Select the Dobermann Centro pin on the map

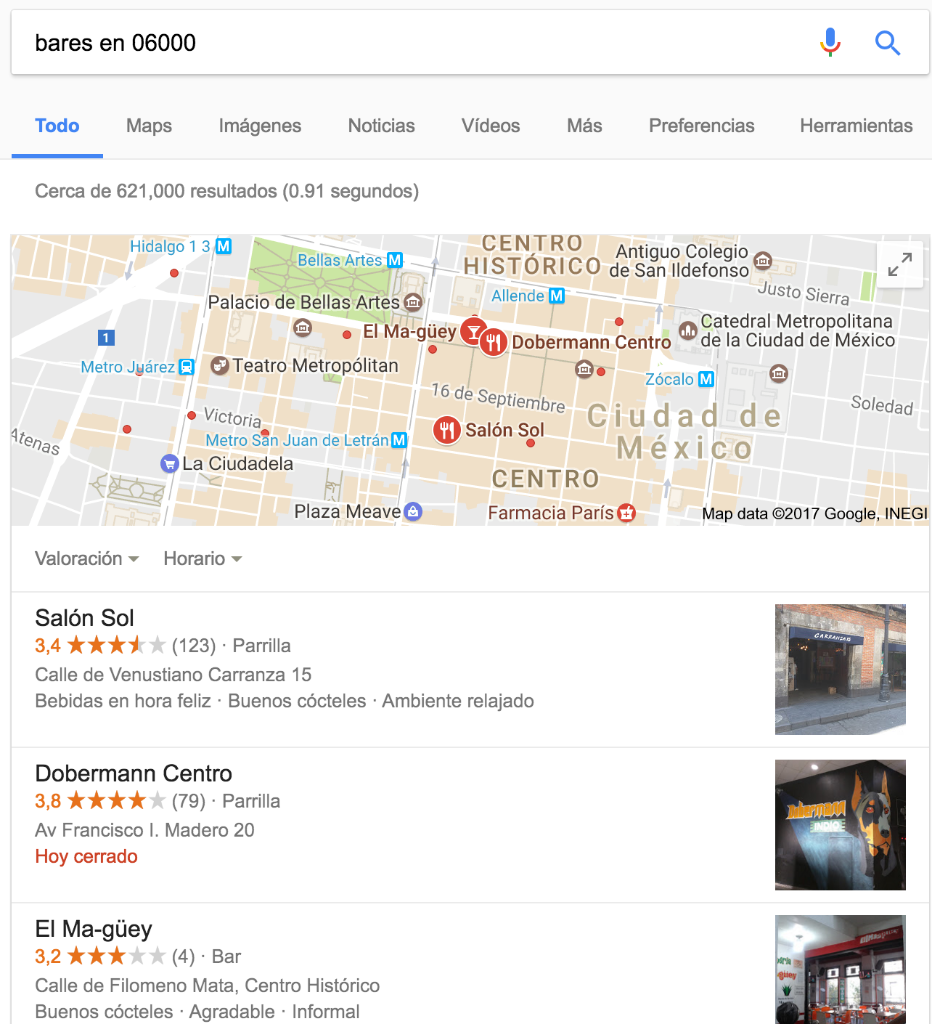492,343
